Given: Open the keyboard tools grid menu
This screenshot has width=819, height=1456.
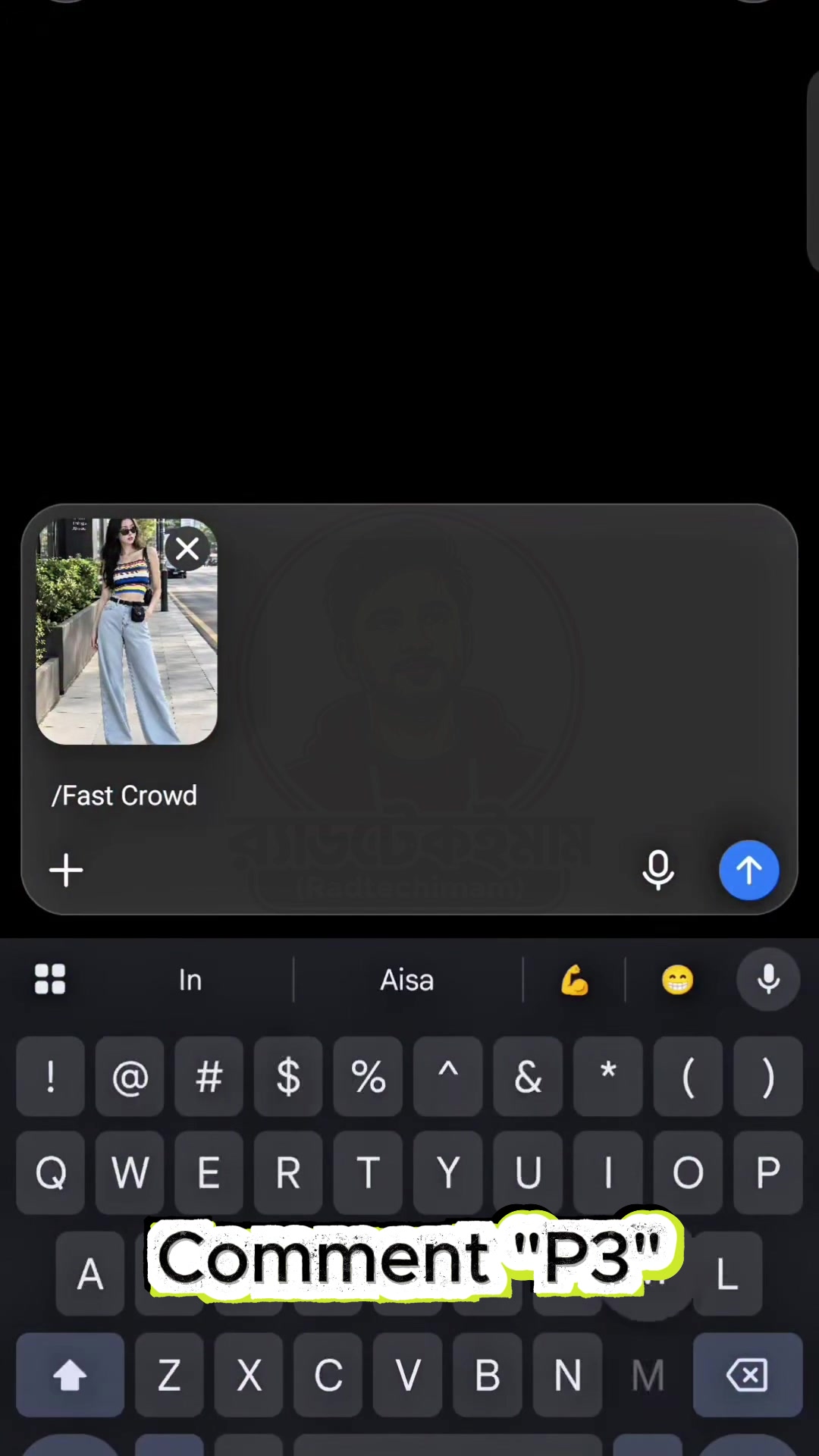Looking at the screenshot, I should click(50, 979).
